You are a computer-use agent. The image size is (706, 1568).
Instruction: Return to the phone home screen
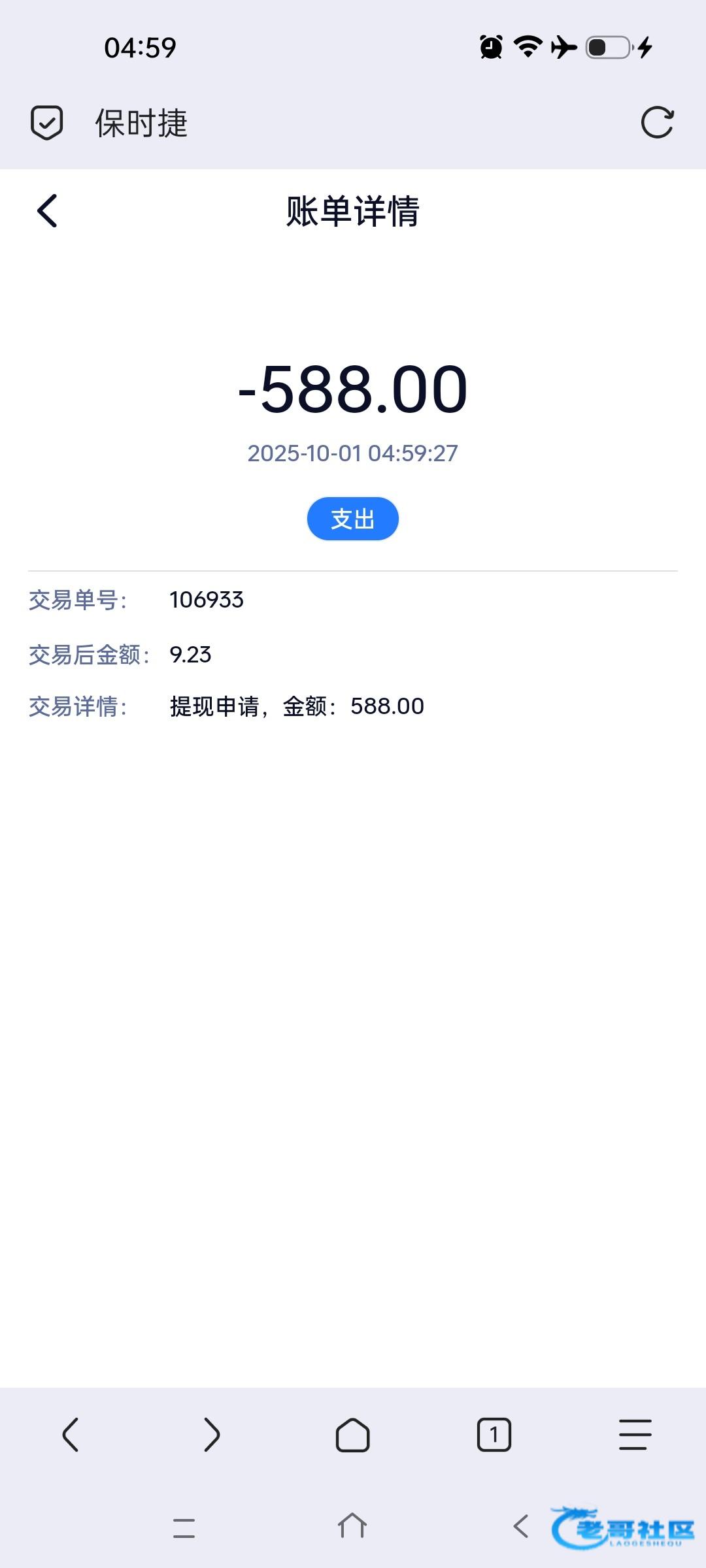tap(352, 1526)
